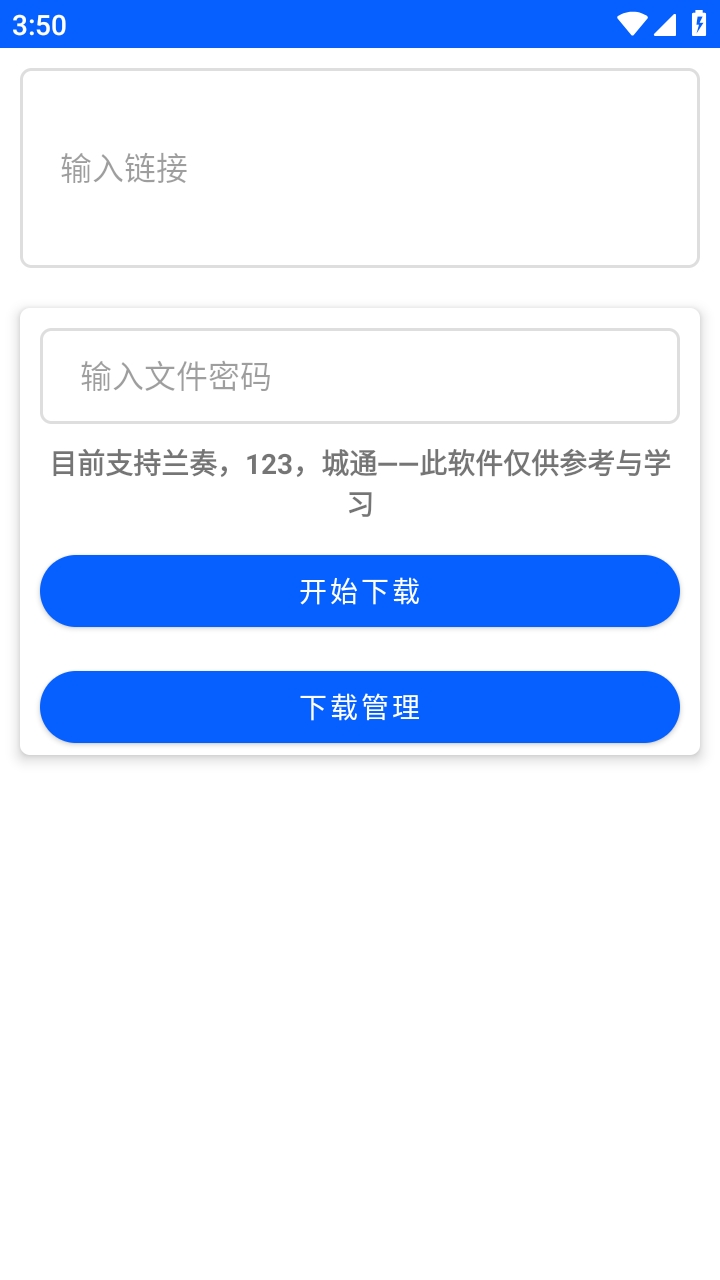Tap inside the link entry area
The image size is (720, 1280).
coord(360,167)
